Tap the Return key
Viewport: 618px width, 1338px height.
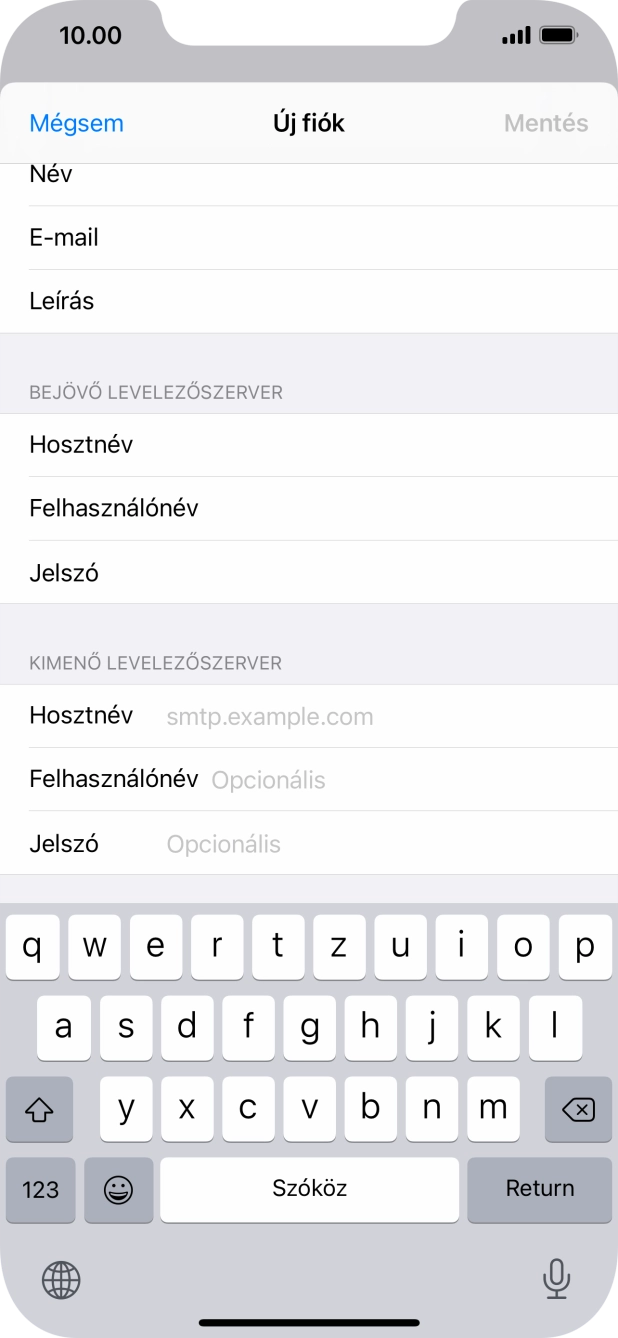(x=539, y=1189)
